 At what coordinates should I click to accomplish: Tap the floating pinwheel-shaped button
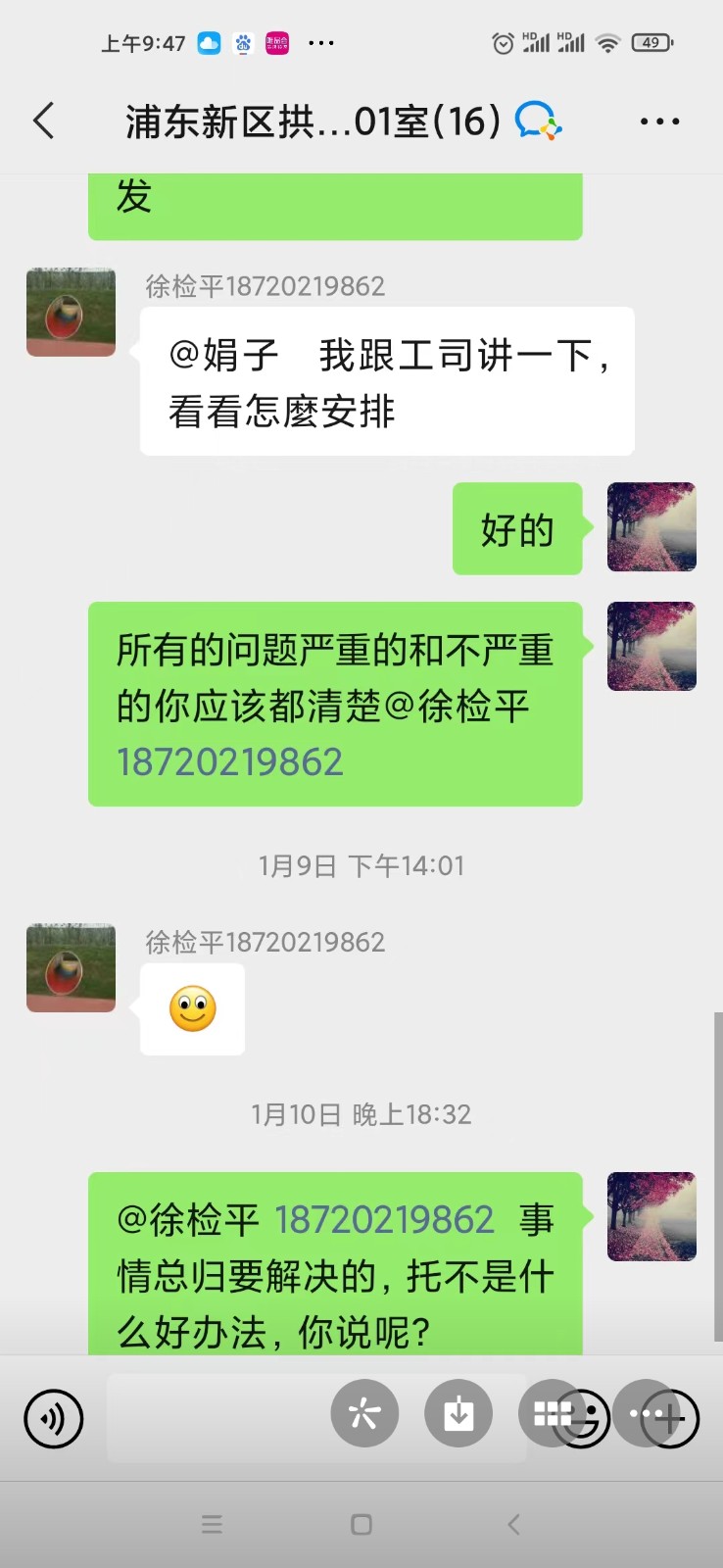click(x=364, y=1413)
